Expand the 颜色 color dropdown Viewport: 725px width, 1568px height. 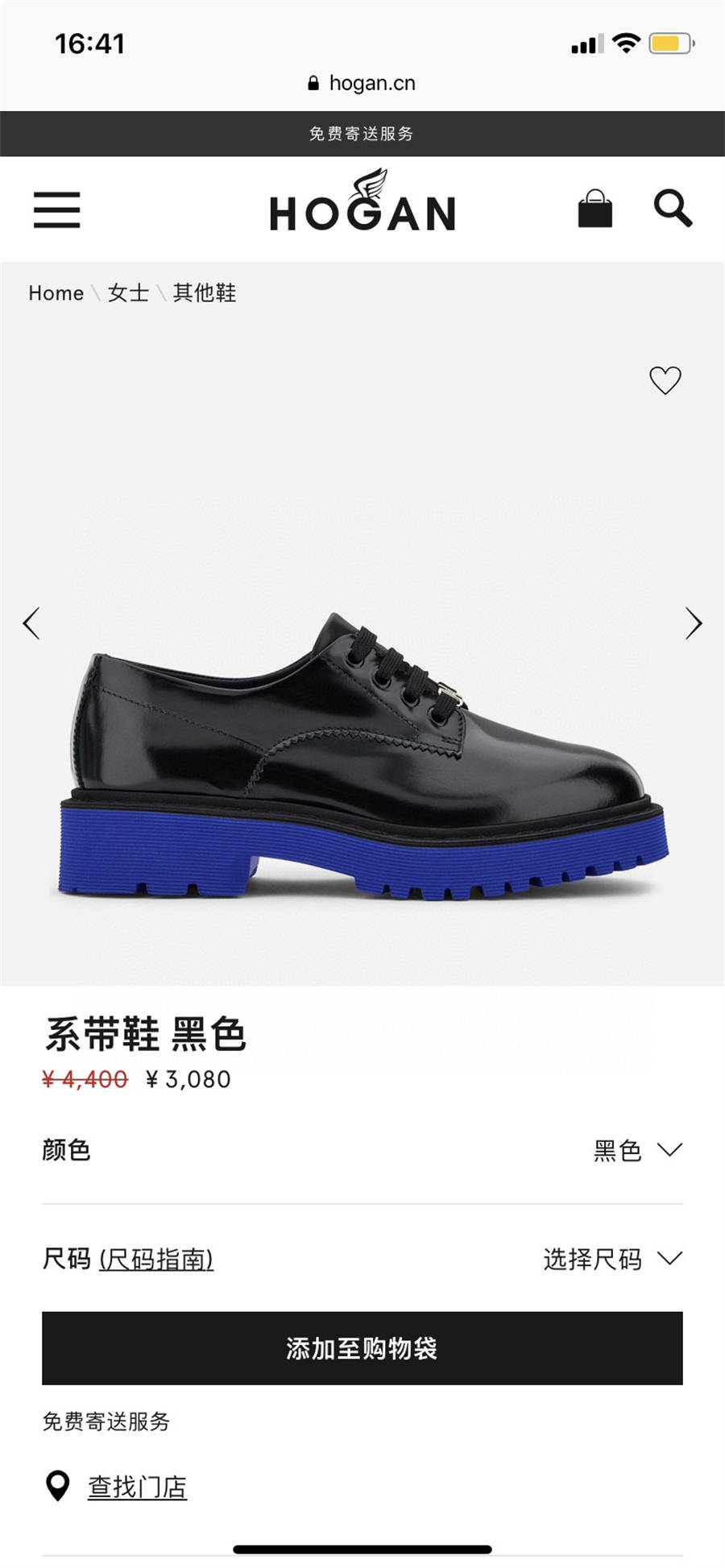[636, 1150]
